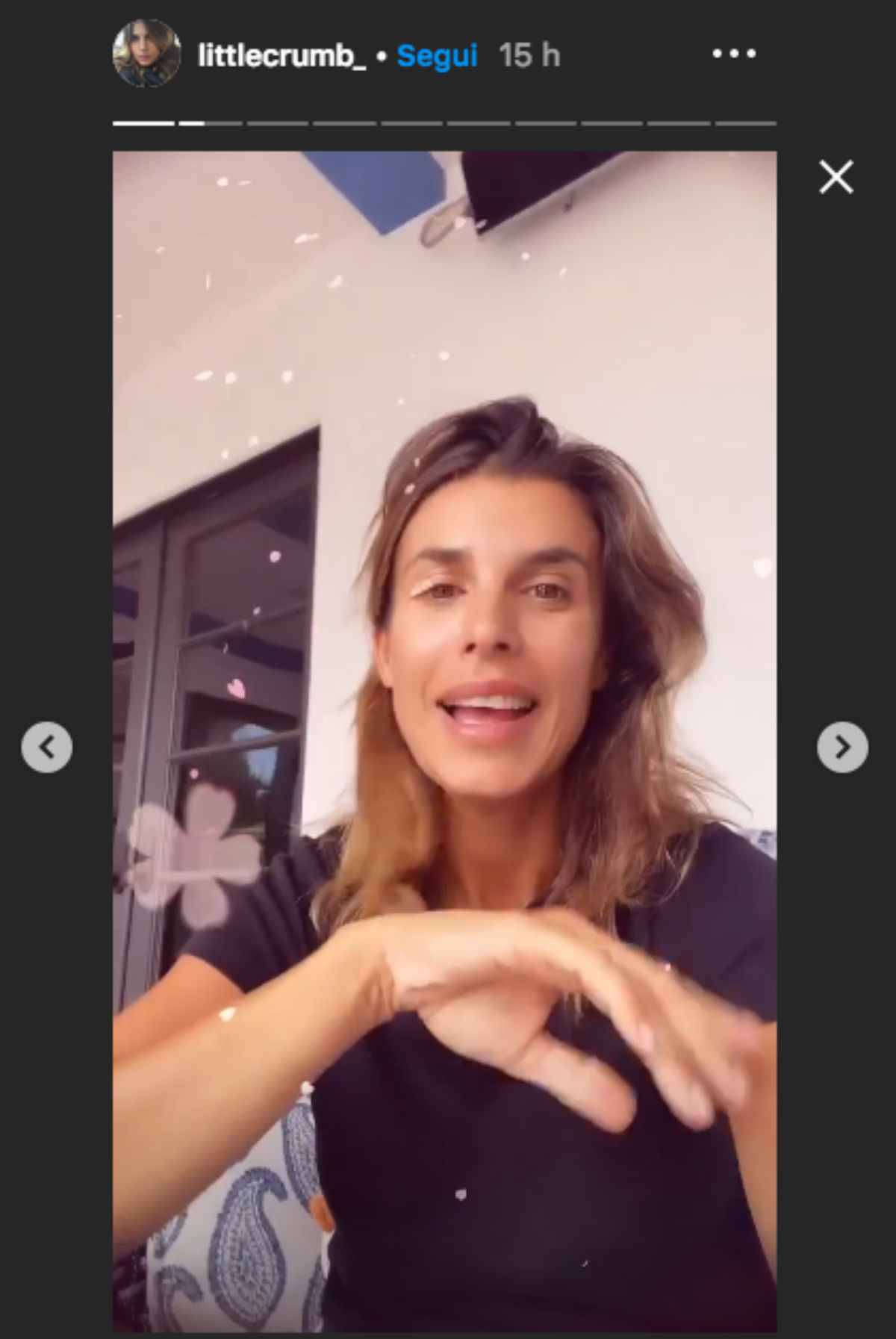896x1339 pixels.
Task: Close the story viewer
Action: tap(836, 178)
